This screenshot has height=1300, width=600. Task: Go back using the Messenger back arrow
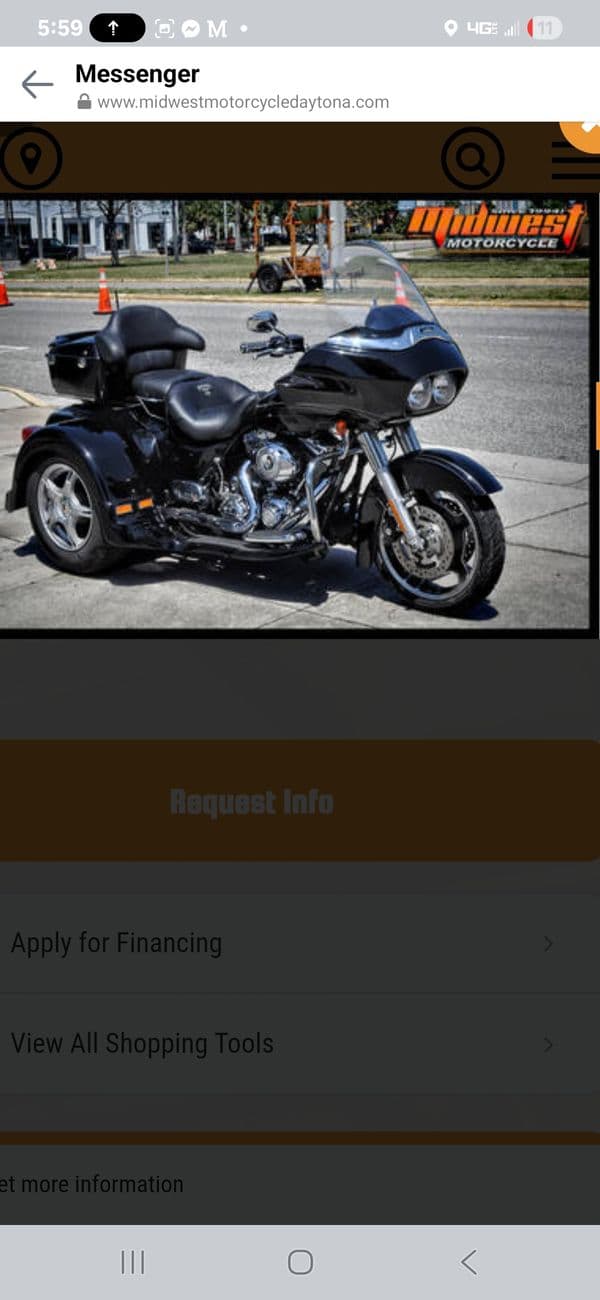click(x=37, y=85)
